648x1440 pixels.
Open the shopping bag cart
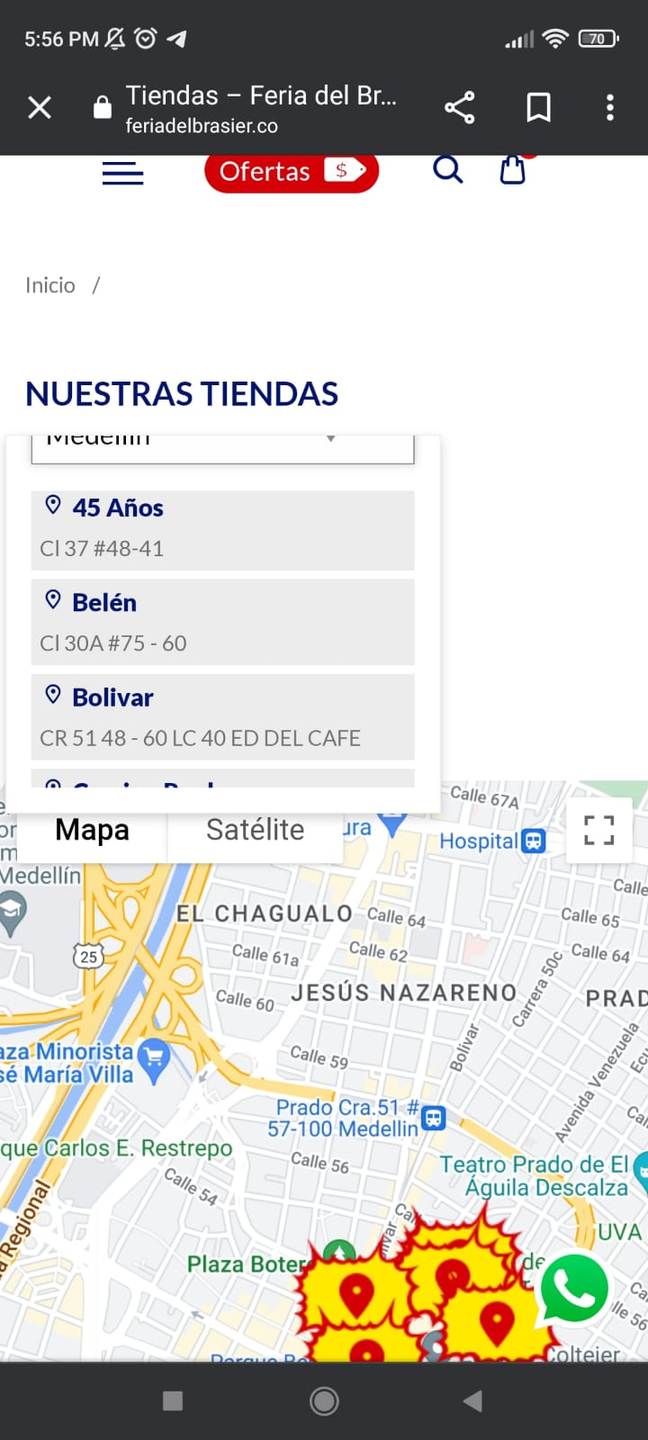[x=512, y=170]
